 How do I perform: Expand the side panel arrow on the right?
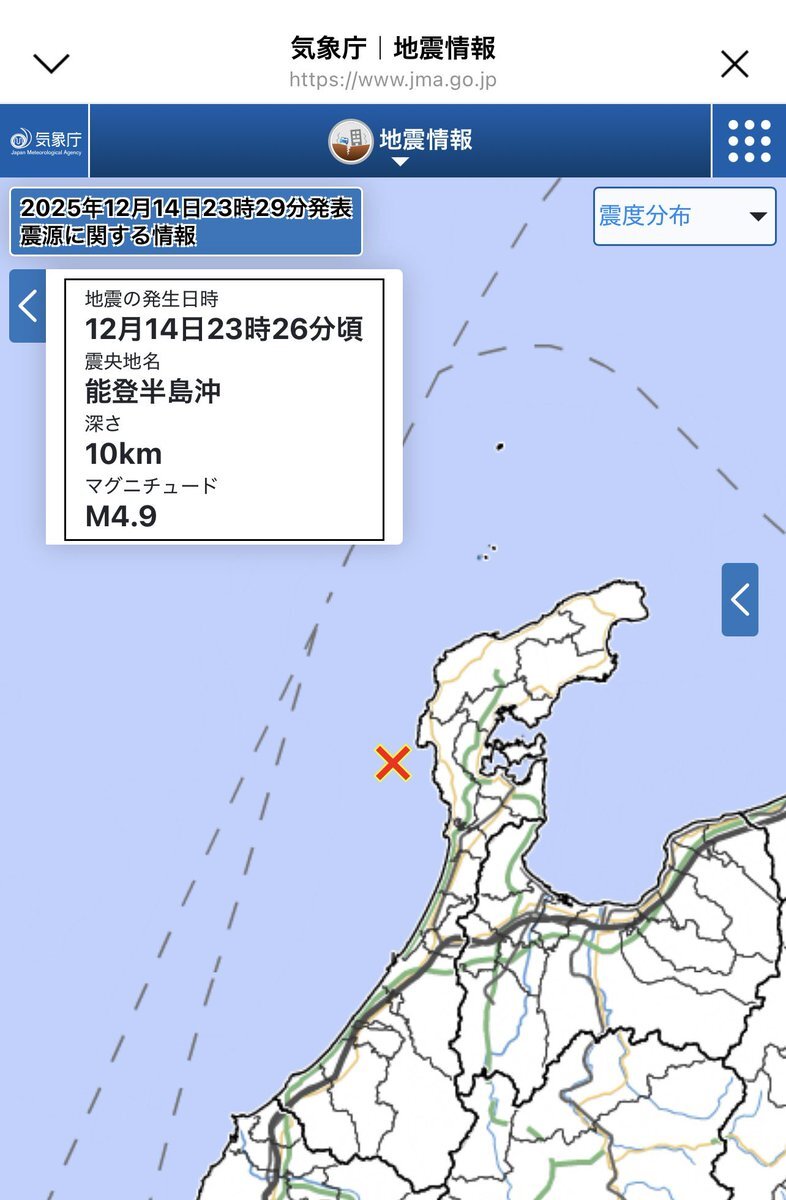click(x=740, y=600)
